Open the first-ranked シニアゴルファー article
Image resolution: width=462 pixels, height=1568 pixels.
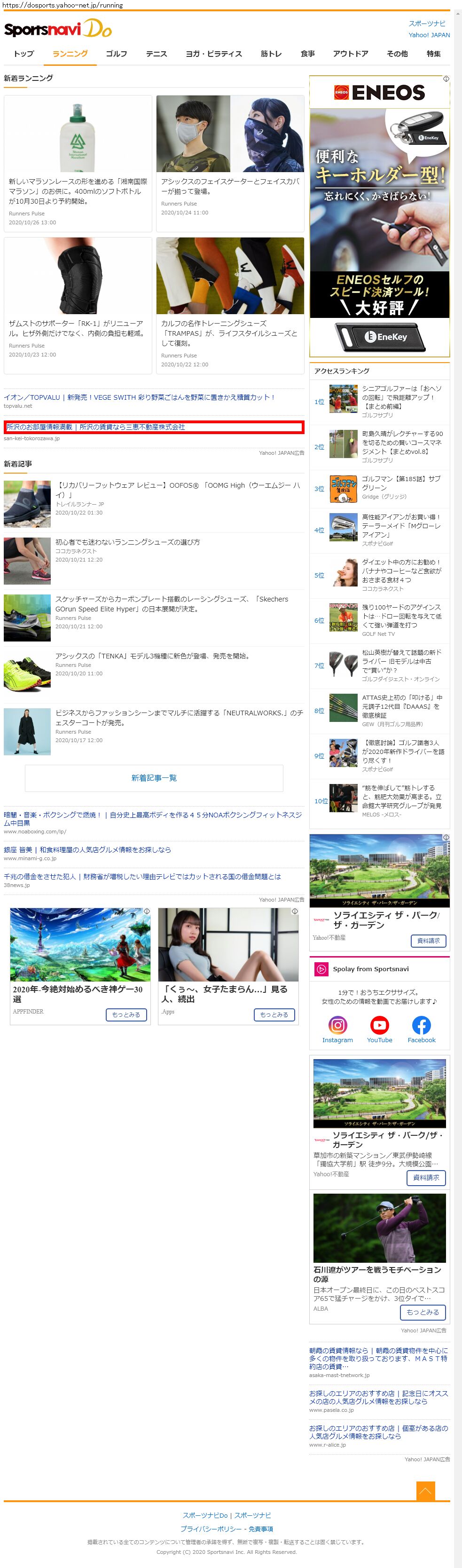401,397
